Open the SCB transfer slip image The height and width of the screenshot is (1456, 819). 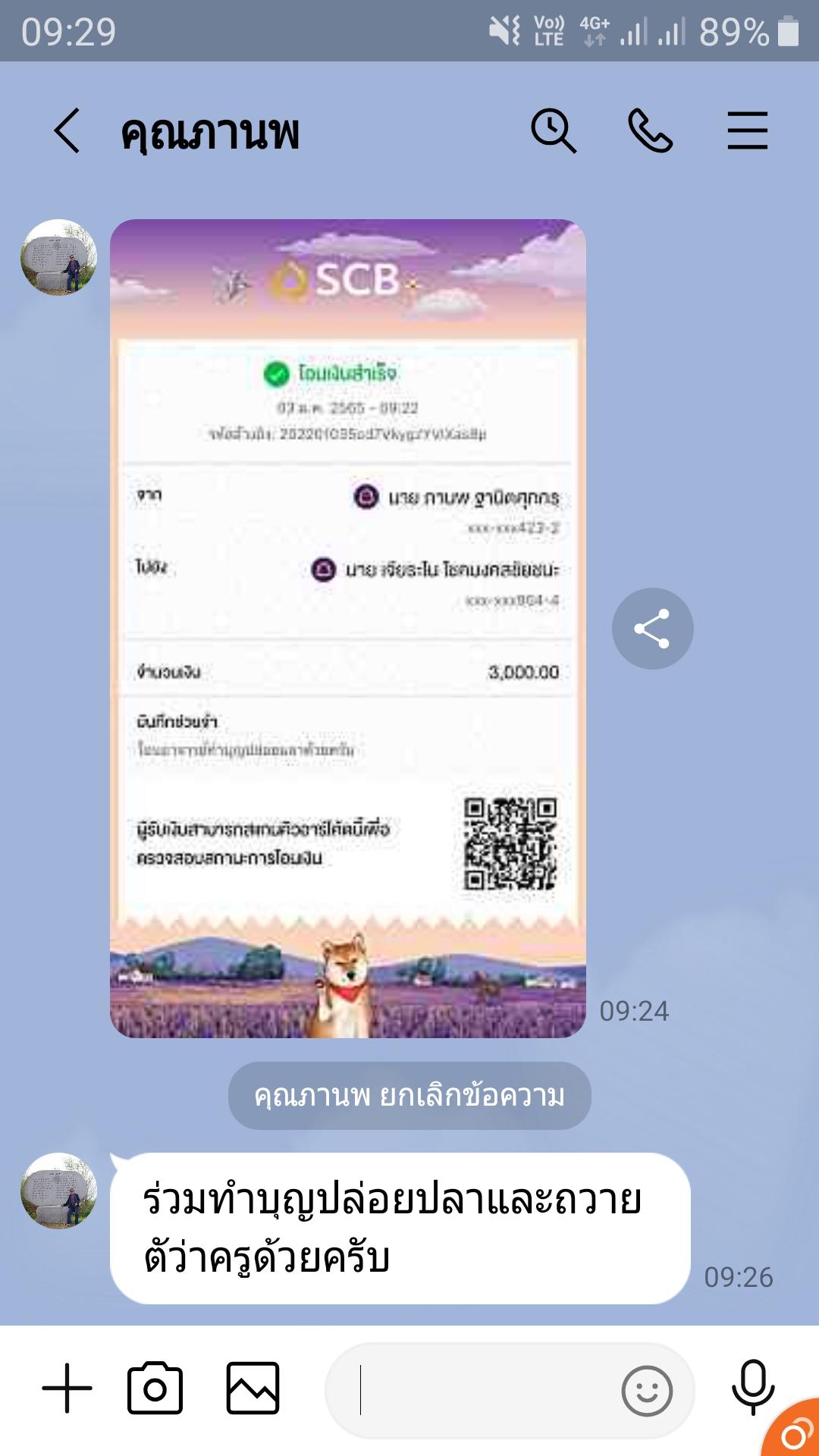tap(348, 628)
